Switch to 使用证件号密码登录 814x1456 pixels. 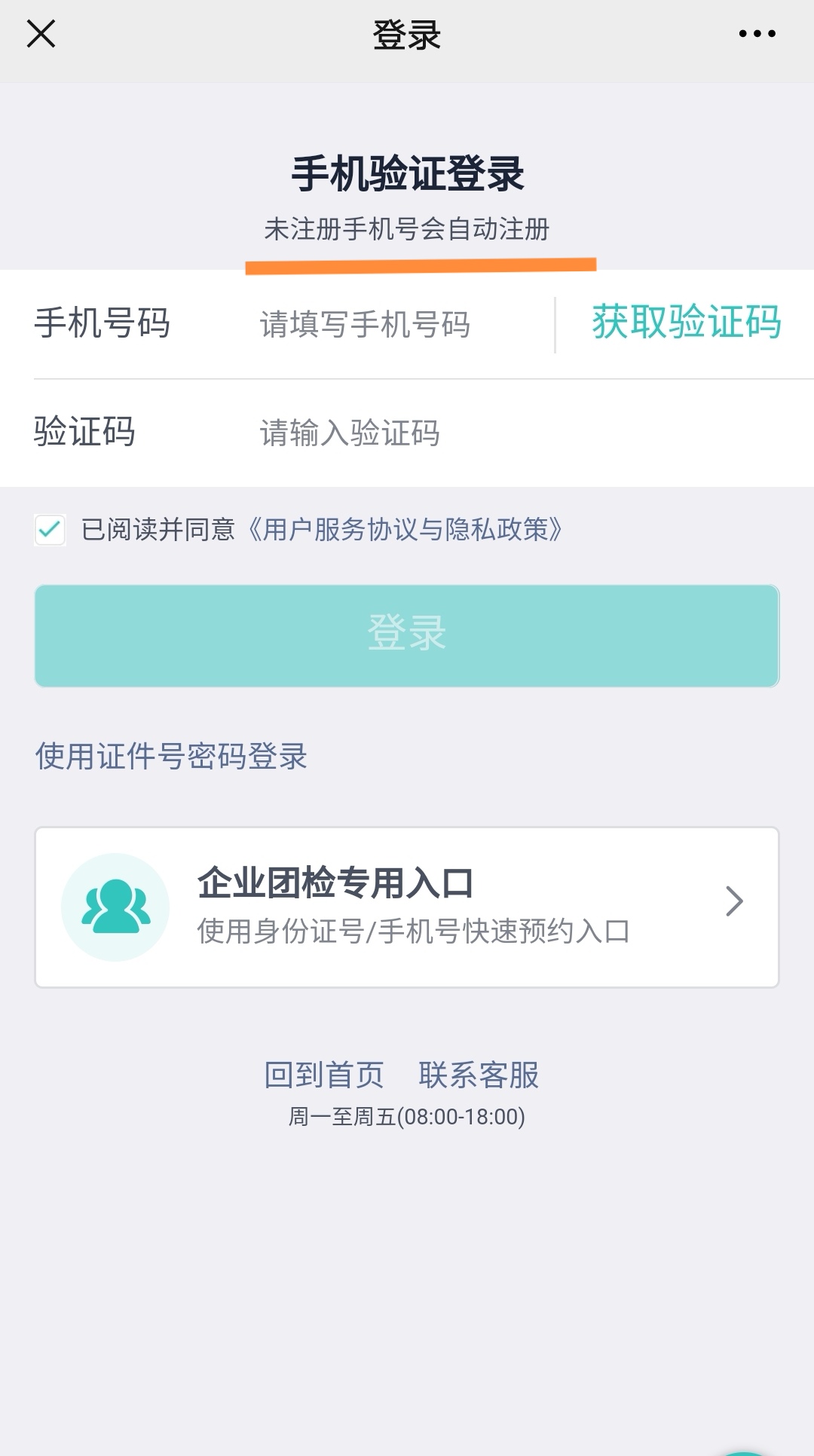[171, 756]
